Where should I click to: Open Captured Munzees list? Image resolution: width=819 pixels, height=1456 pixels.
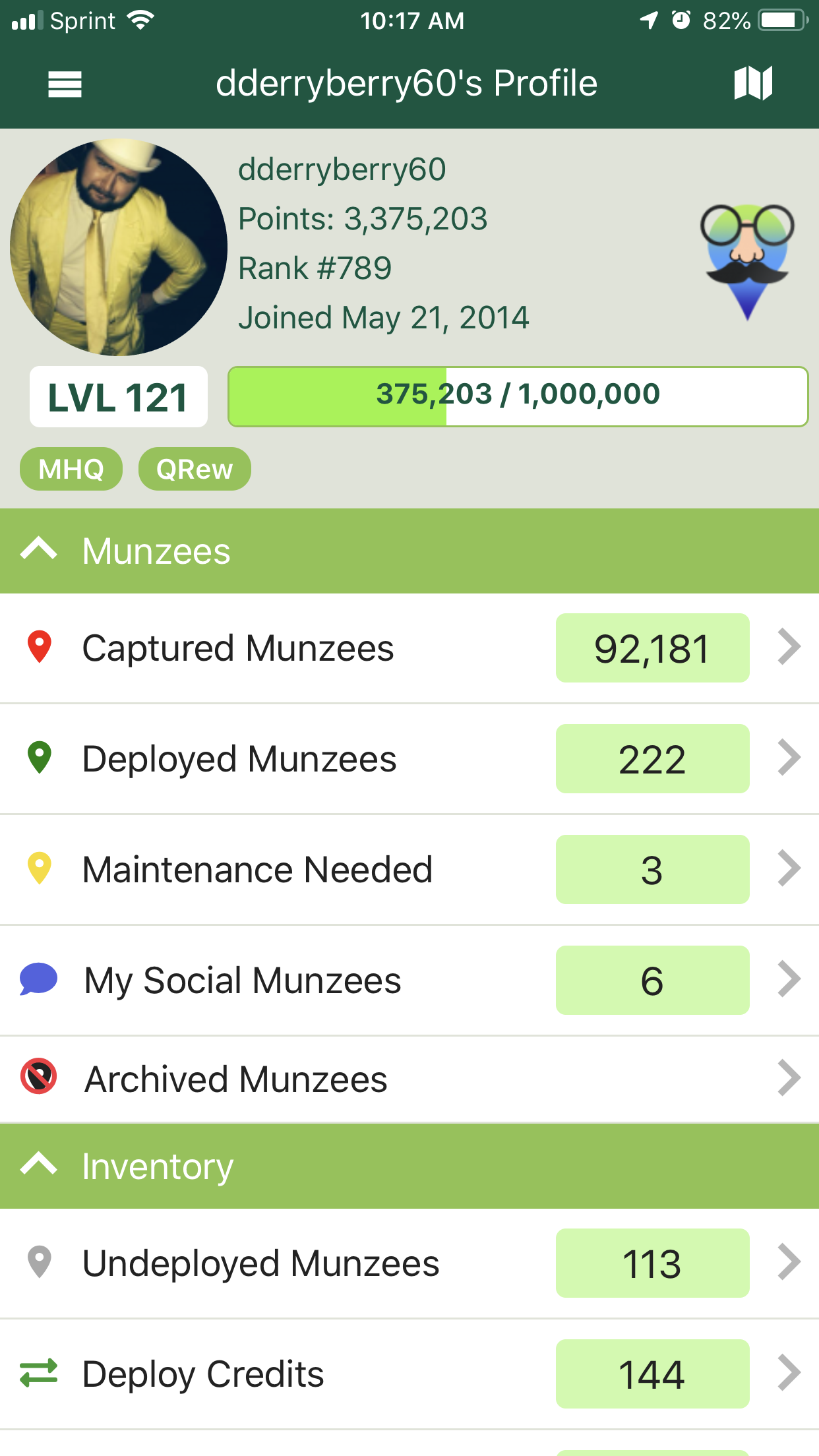(x=409, y=648)
